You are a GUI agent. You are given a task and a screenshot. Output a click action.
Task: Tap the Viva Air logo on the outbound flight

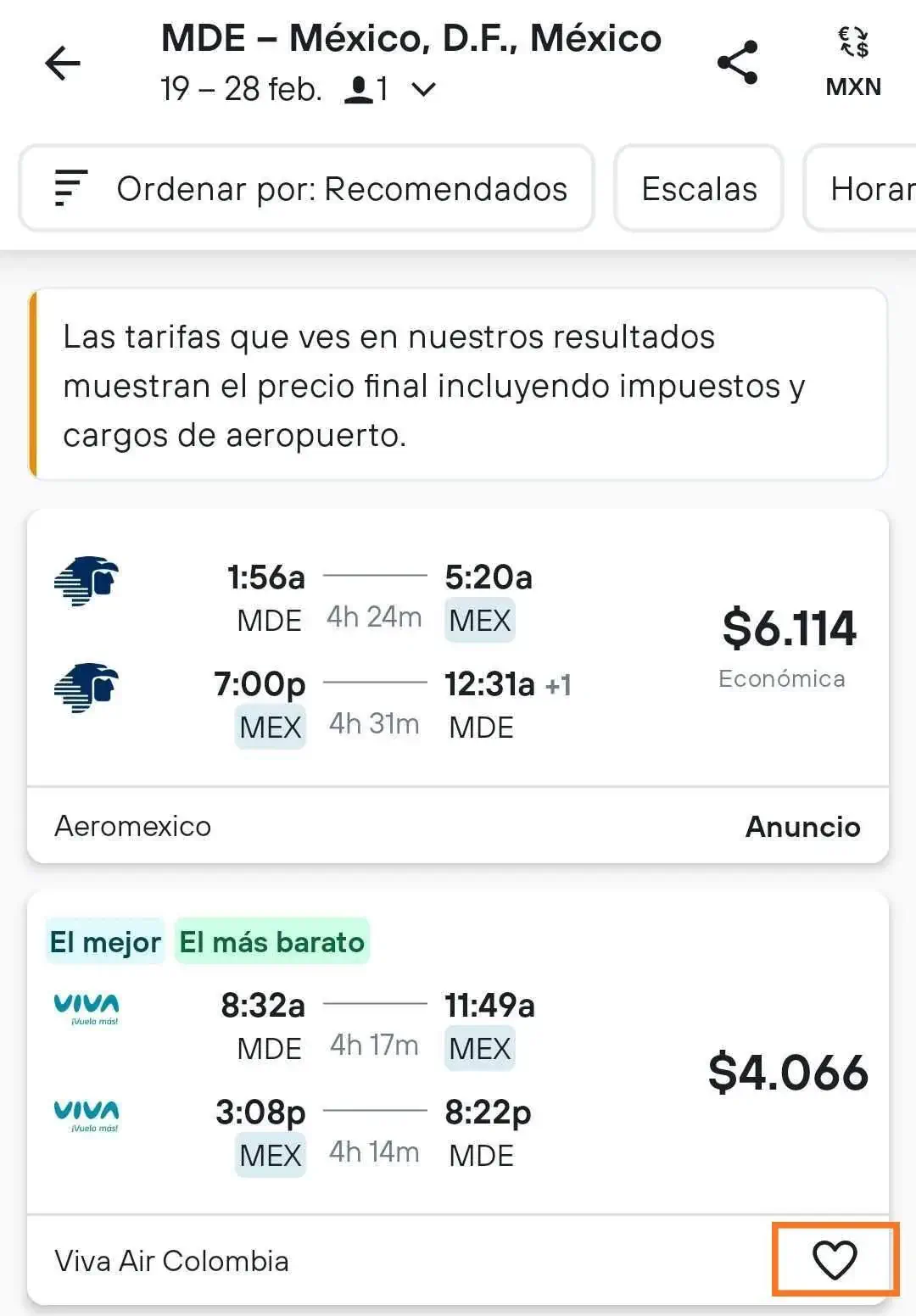(87, 1009)
